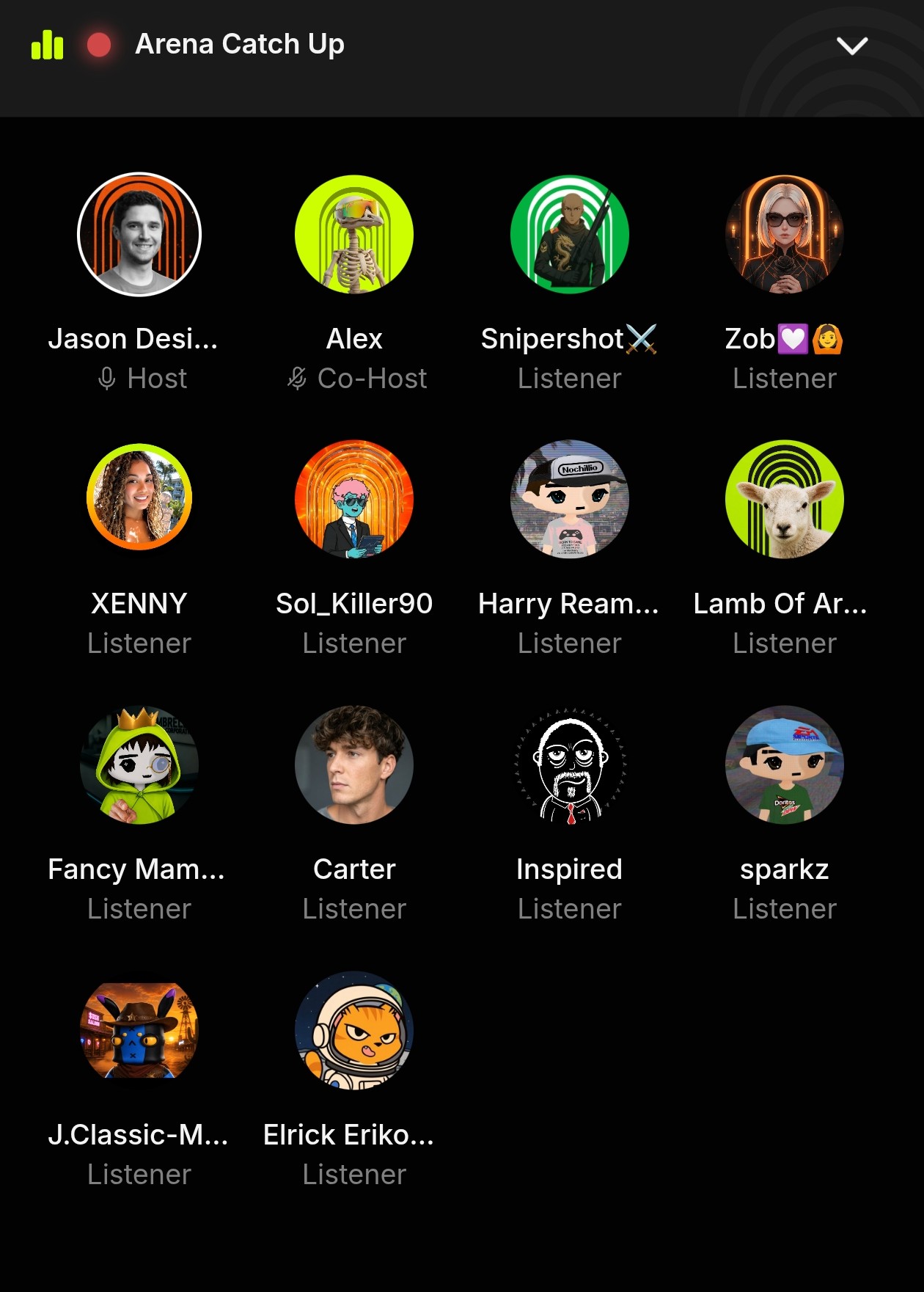View J.Classic-M...'s profile
This screenshot has width=924, height=1292.
point(139,1031)
